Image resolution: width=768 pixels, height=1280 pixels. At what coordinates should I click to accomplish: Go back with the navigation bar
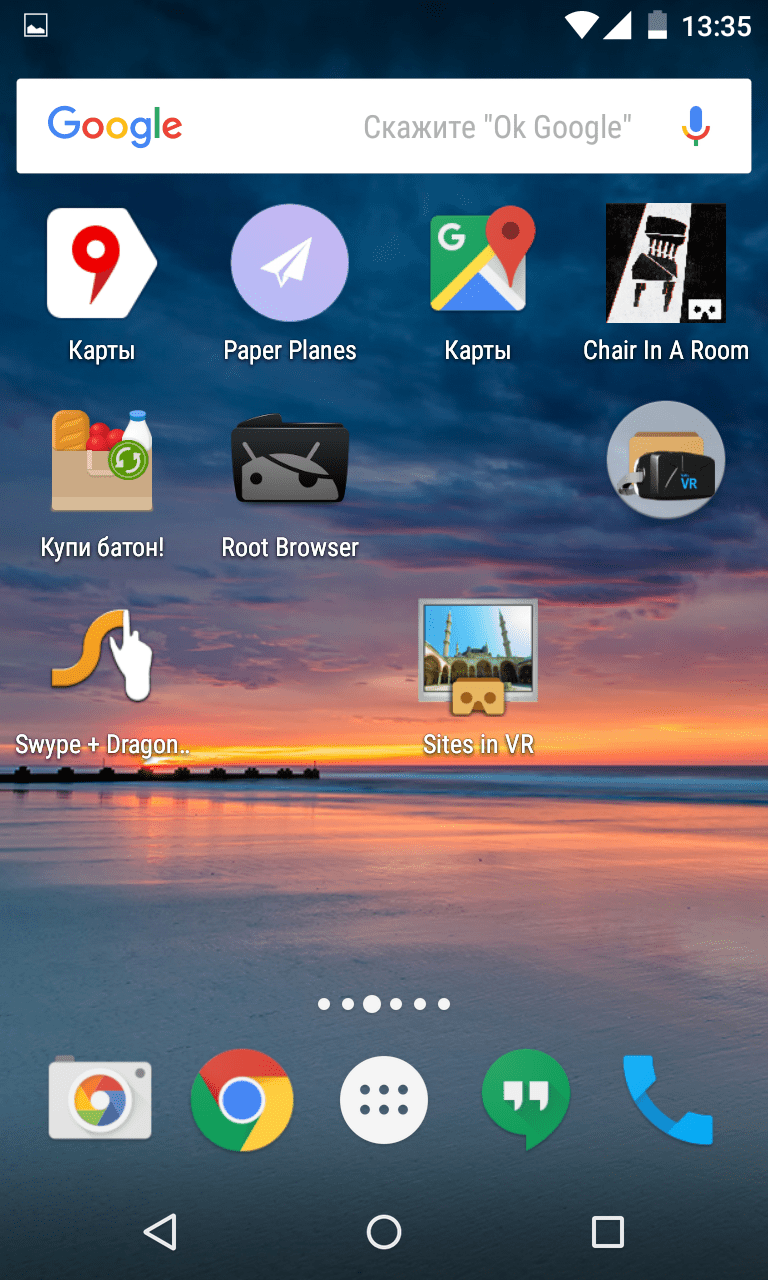pyautogui.click(x=160, y=1232)
